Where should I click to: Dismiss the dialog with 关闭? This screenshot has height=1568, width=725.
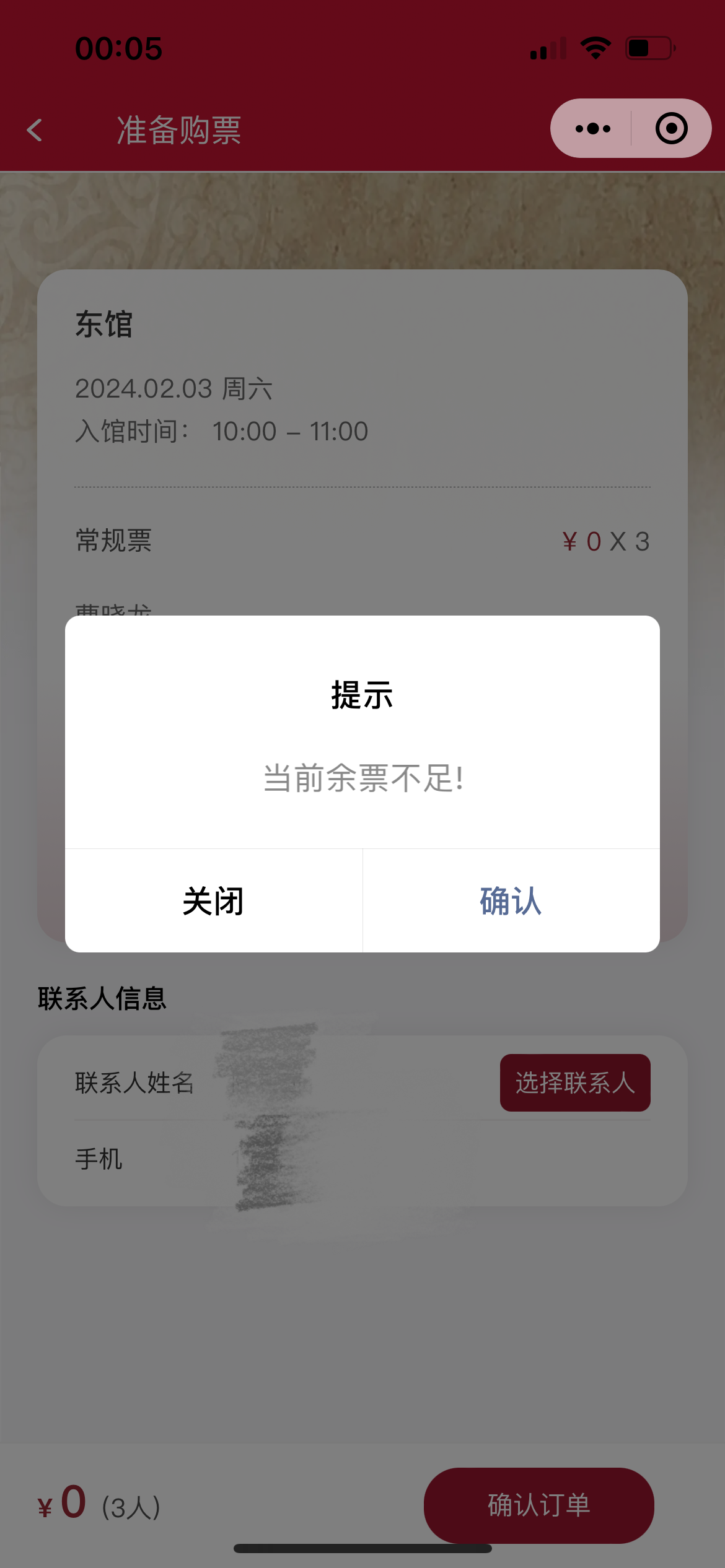pyautogui.click(x=214, y=901)
